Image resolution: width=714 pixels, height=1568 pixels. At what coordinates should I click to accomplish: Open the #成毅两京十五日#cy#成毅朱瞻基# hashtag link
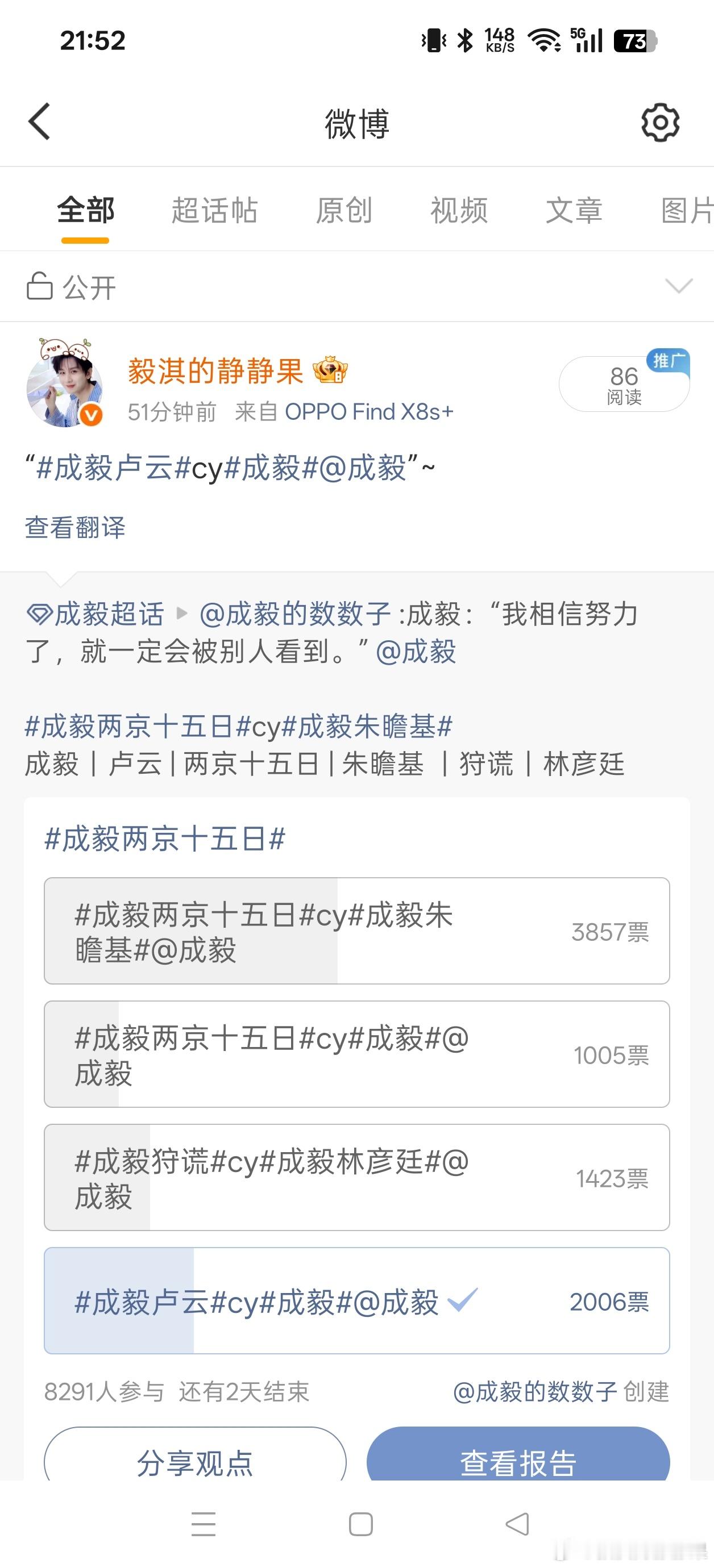click(239, 726)
